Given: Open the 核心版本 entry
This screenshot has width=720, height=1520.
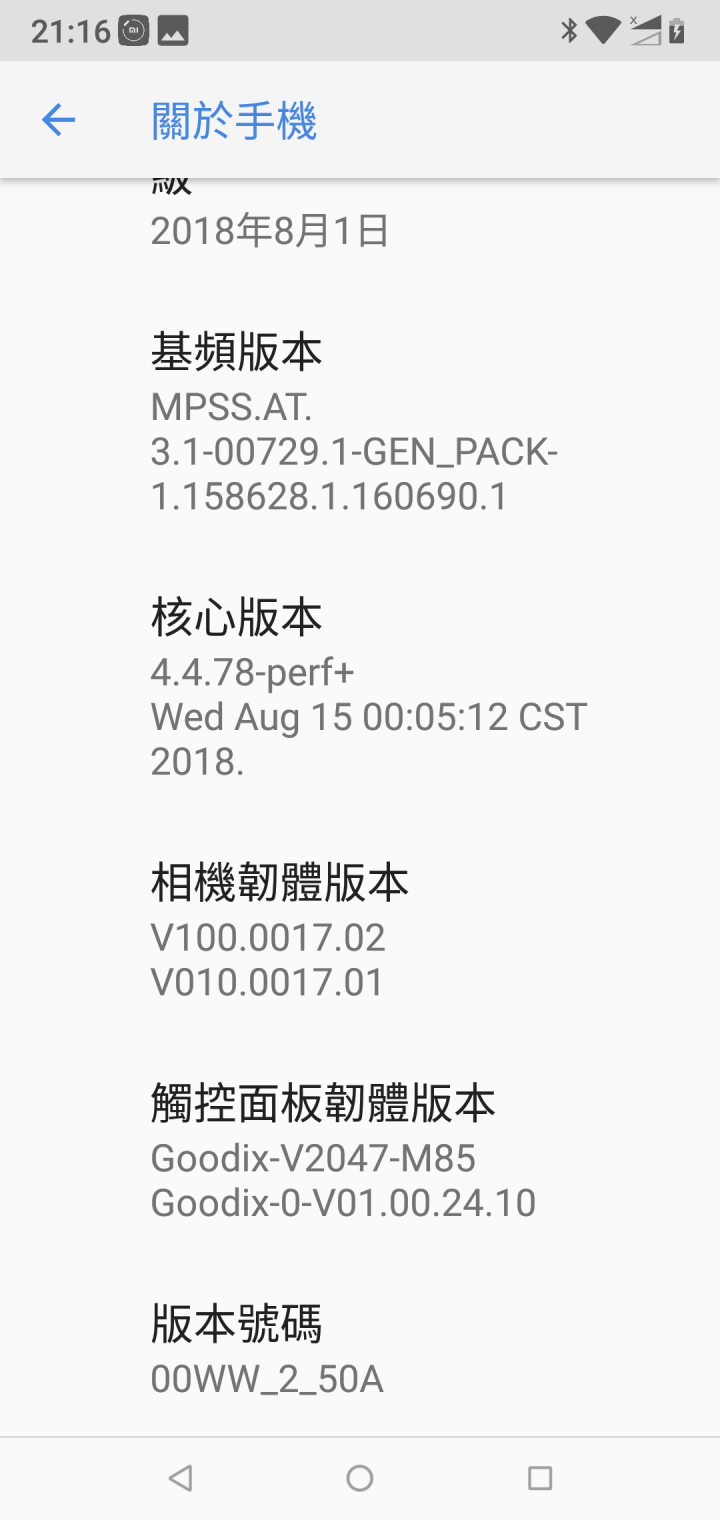Looking at the screenshot, I should click(x=360, y=690).
